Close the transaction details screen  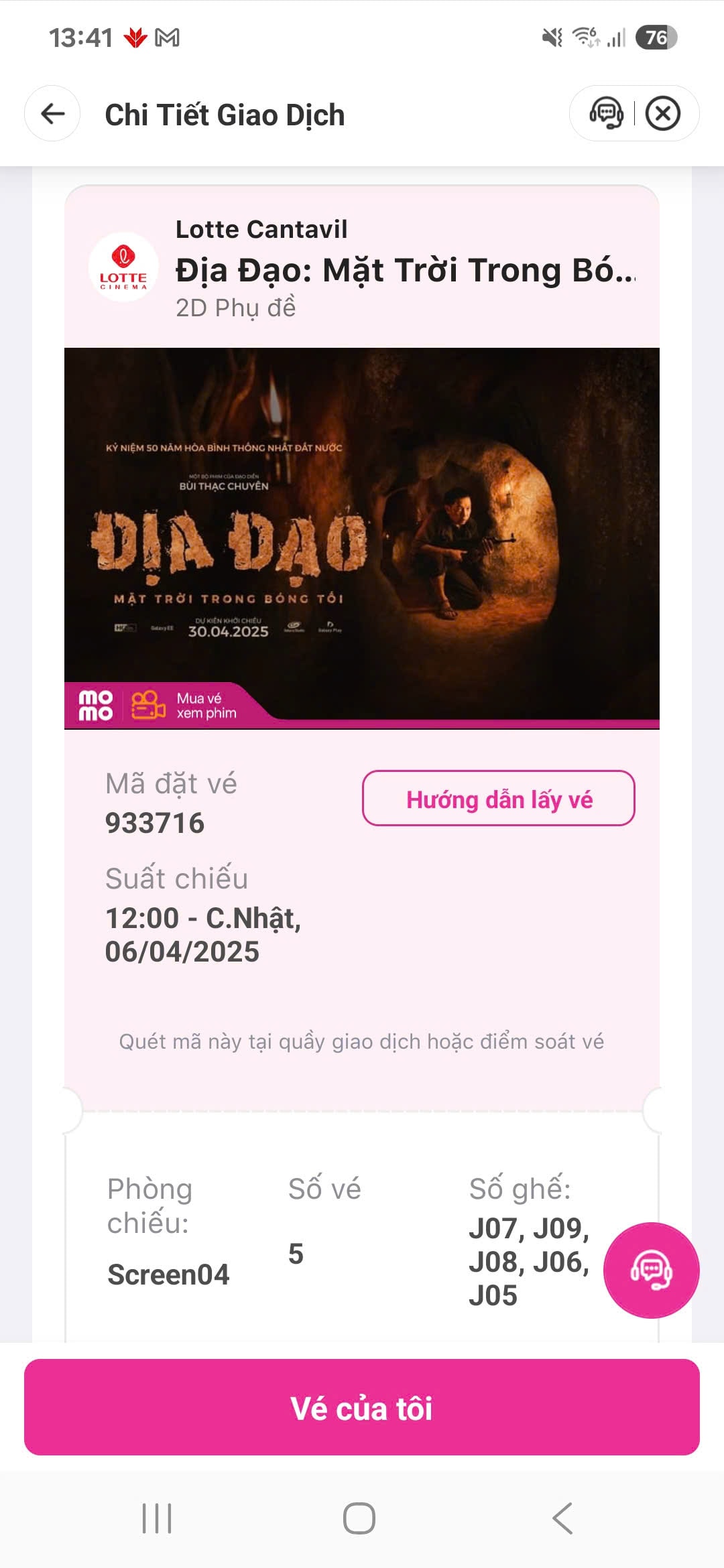pyautogui.click(x=662, y=113)
